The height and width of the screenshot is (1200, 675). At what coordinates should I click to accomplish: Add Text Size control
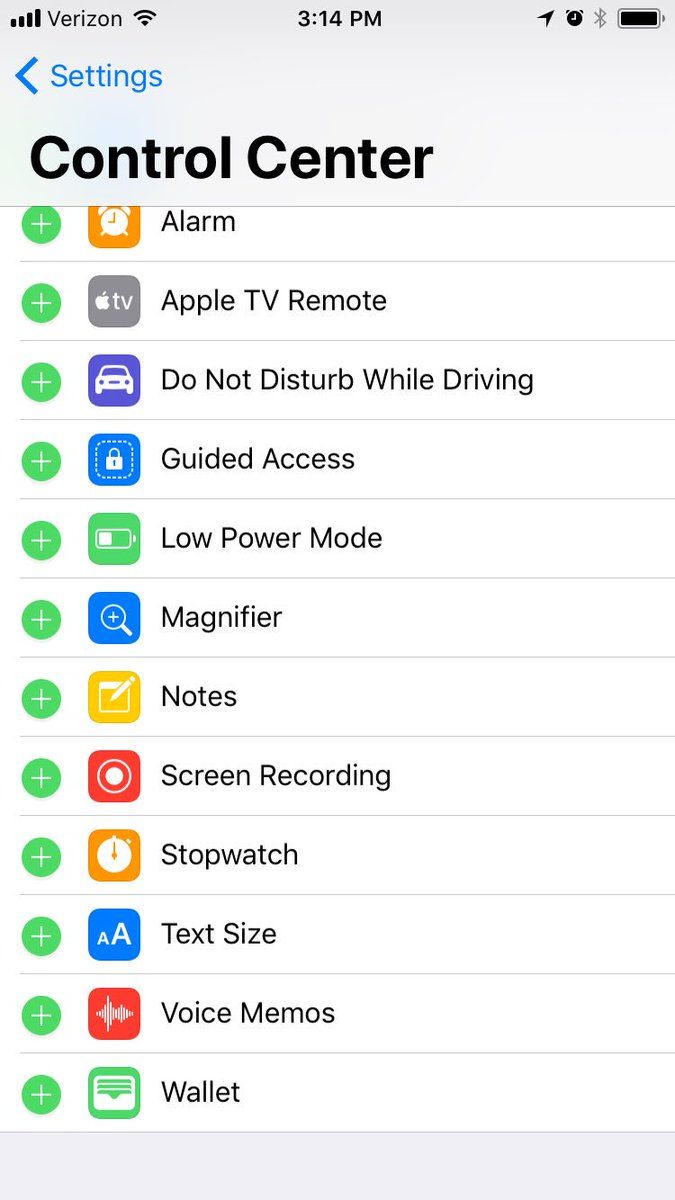pyautogui.click(x=41, y=935)
